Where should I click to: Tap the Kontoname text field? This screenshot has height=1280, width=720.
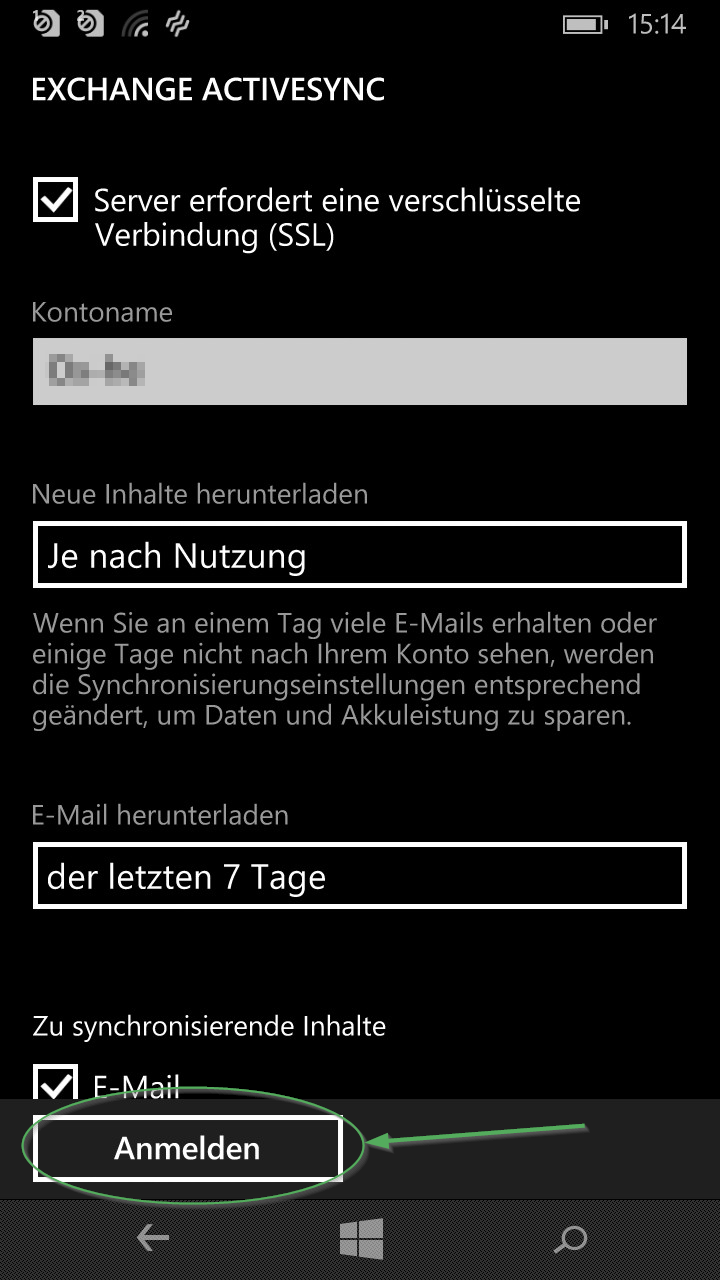(359, 371)
